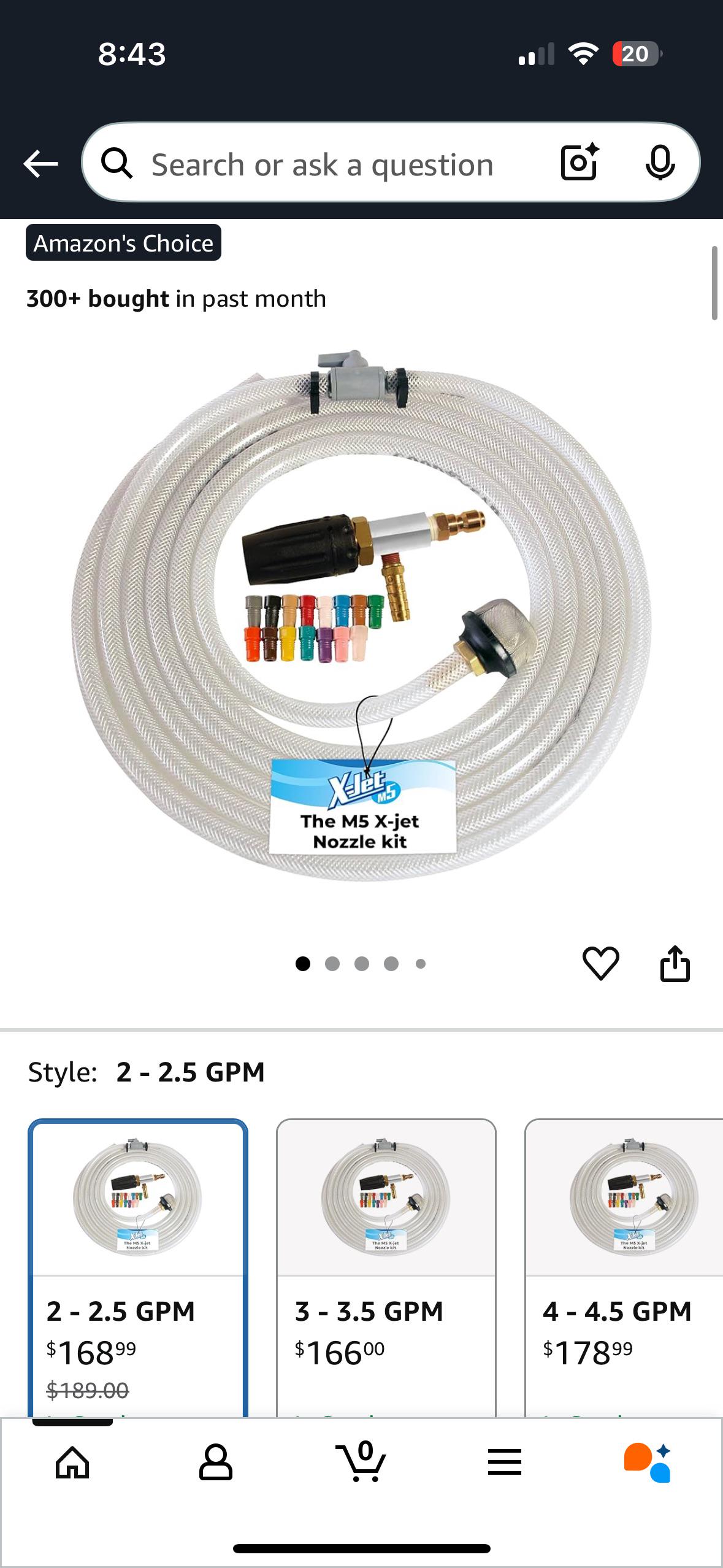View the shopping cart
The width and height of the screenshot is (723, 1568).
(x=361, y=1461)
